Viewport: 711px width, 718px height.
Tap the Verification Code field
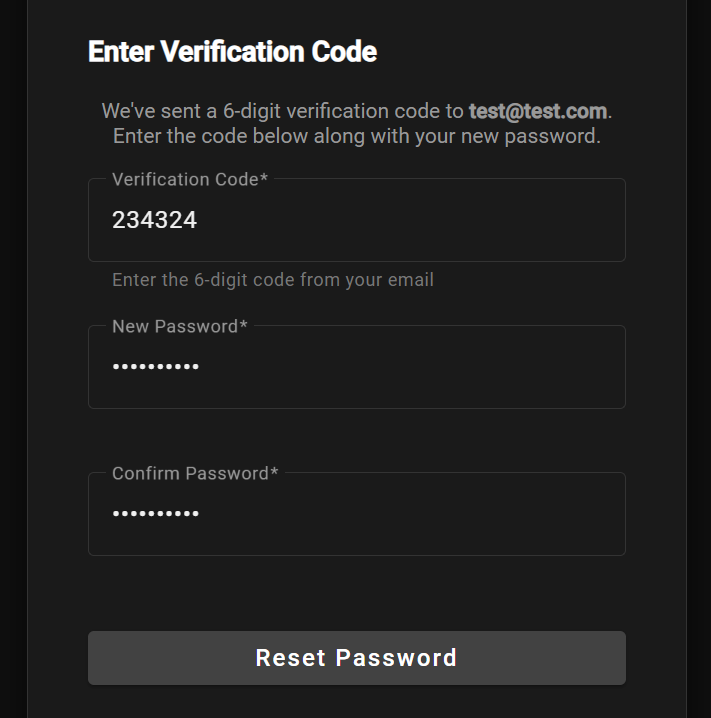pyautogui.click(x=356, y=221)
